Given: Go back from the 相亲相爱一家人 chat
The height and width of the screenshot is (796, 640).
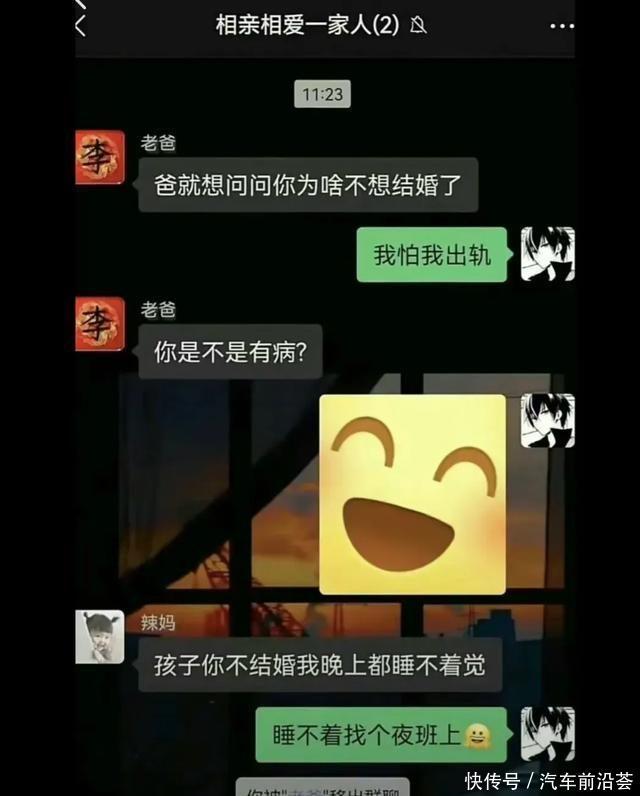Looking at the screenshot, I should 82,26.
